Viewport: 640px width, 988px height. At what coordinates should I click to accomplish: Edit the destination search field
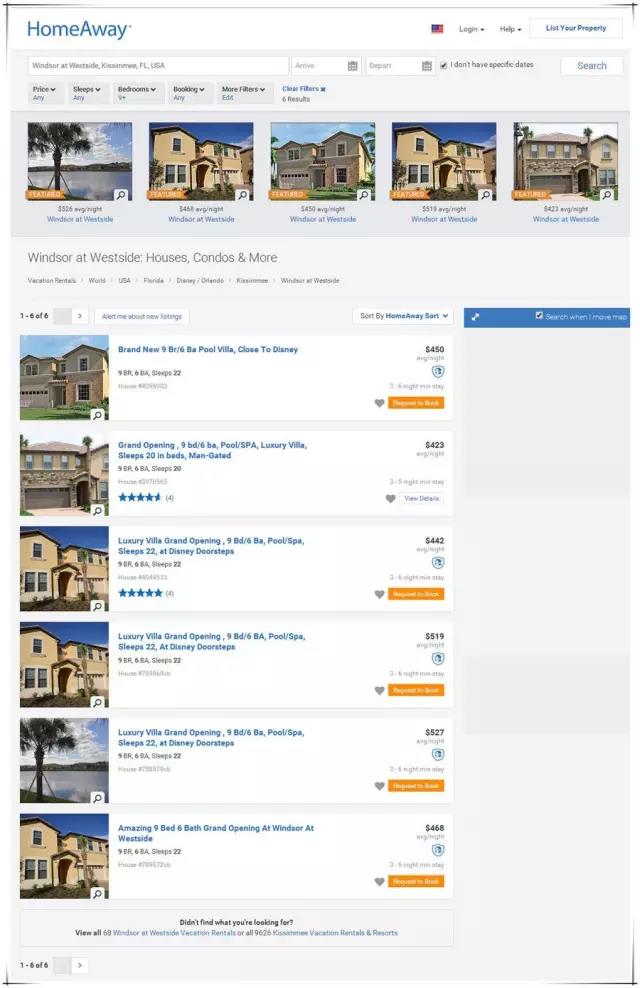pos(157,65)
